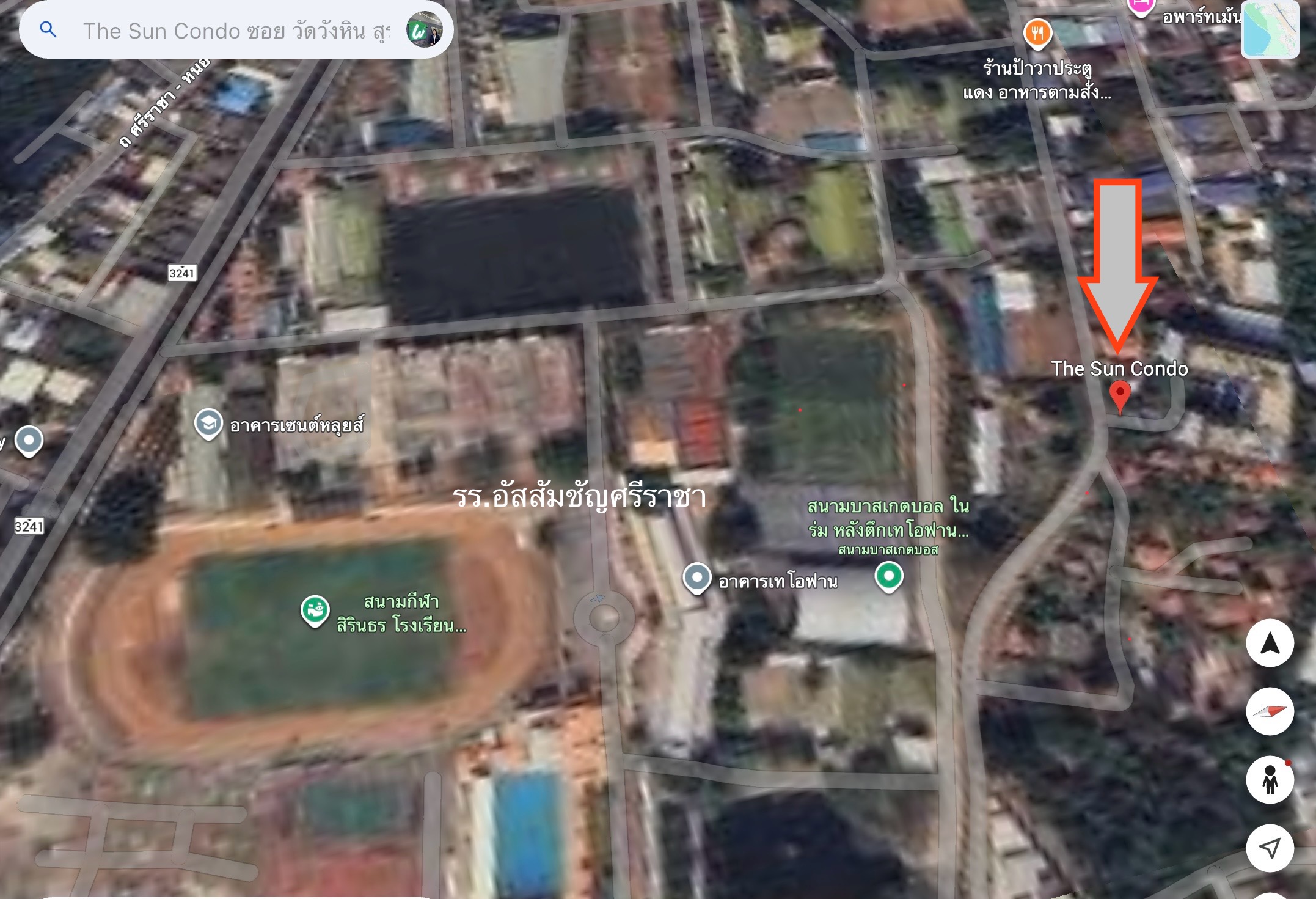Tap the black arrow round button
This screenshot has width=1316, height=899.
[1270, 644]
